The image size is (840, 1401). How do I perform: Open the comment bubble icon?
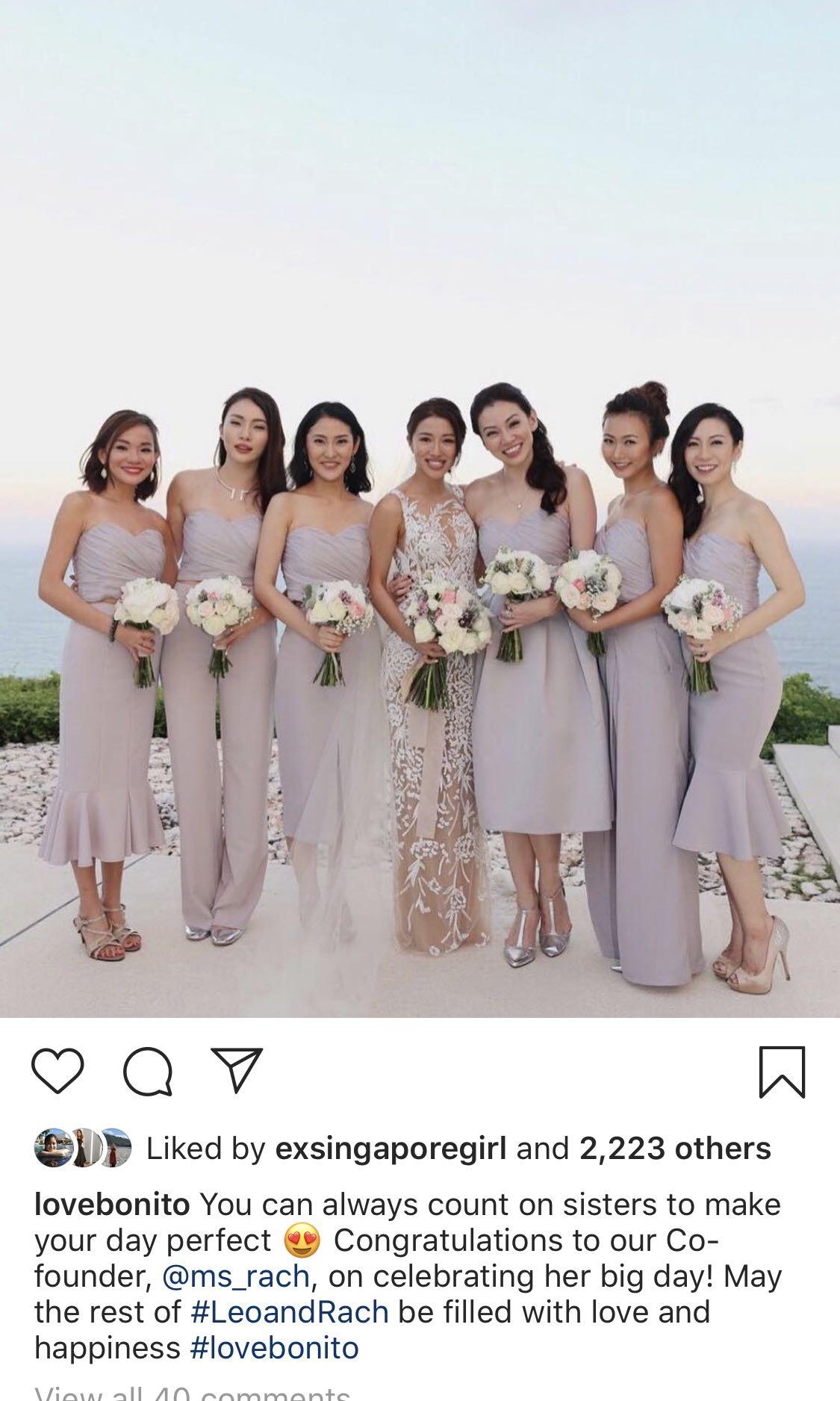pyautogui.click(x=147, y=1073)
